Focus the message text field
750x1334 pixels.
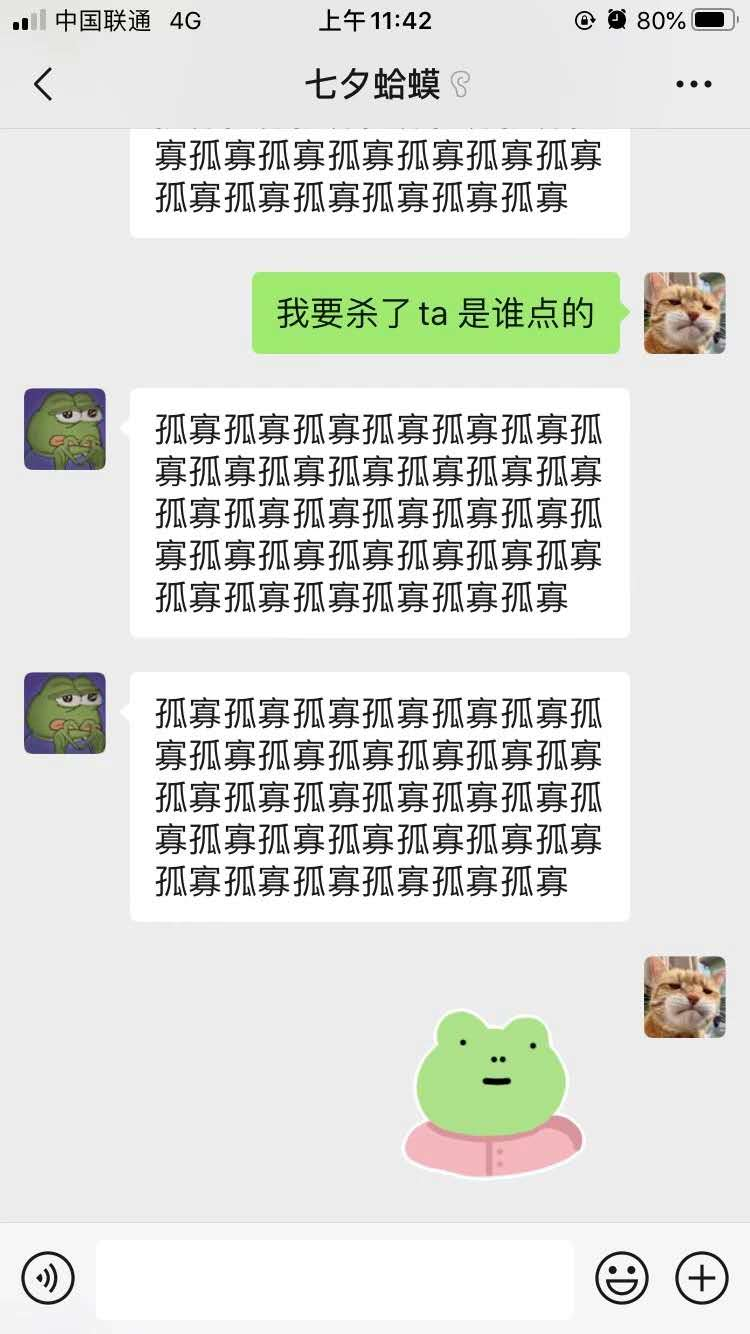click(x=334, y=1278)
